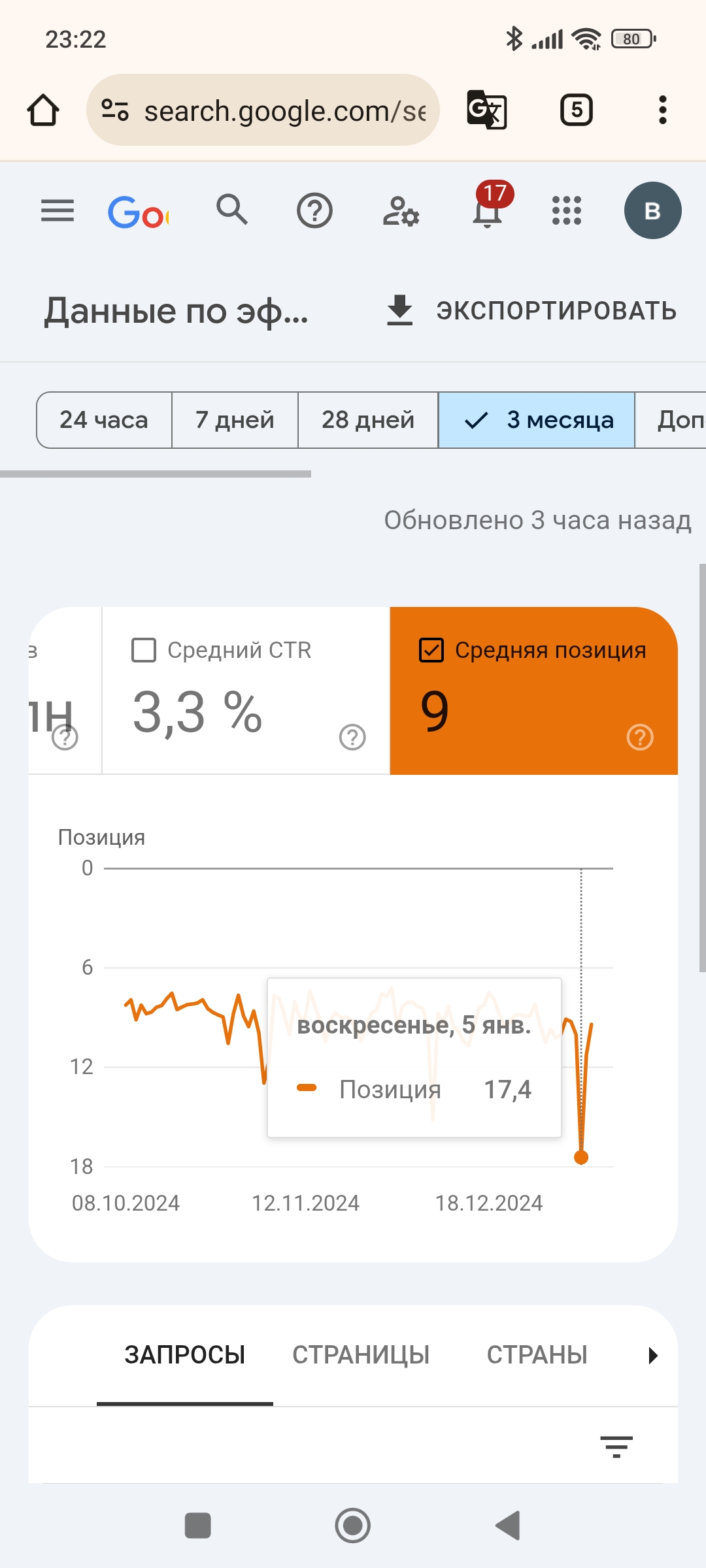Switch to the СТРАНИЦЫ tab
This screenshot has width=706, height=1568.
tap(361, 1355)
